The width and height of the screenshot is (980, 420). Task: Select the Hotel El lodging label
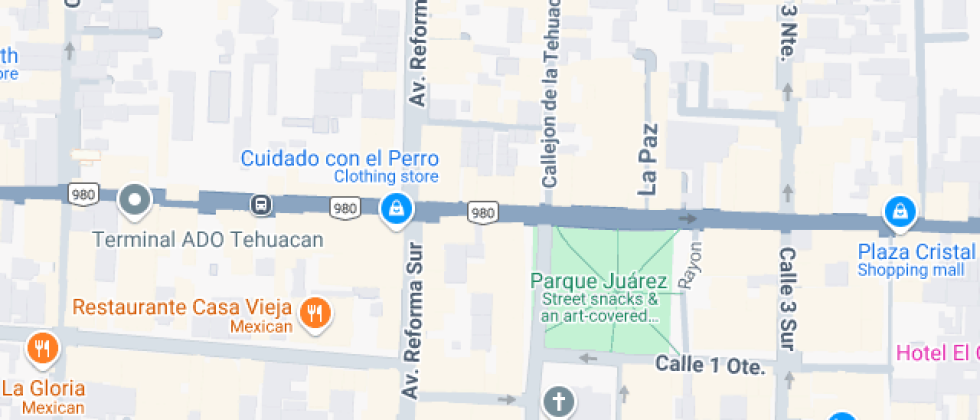(x=937, y=353)
